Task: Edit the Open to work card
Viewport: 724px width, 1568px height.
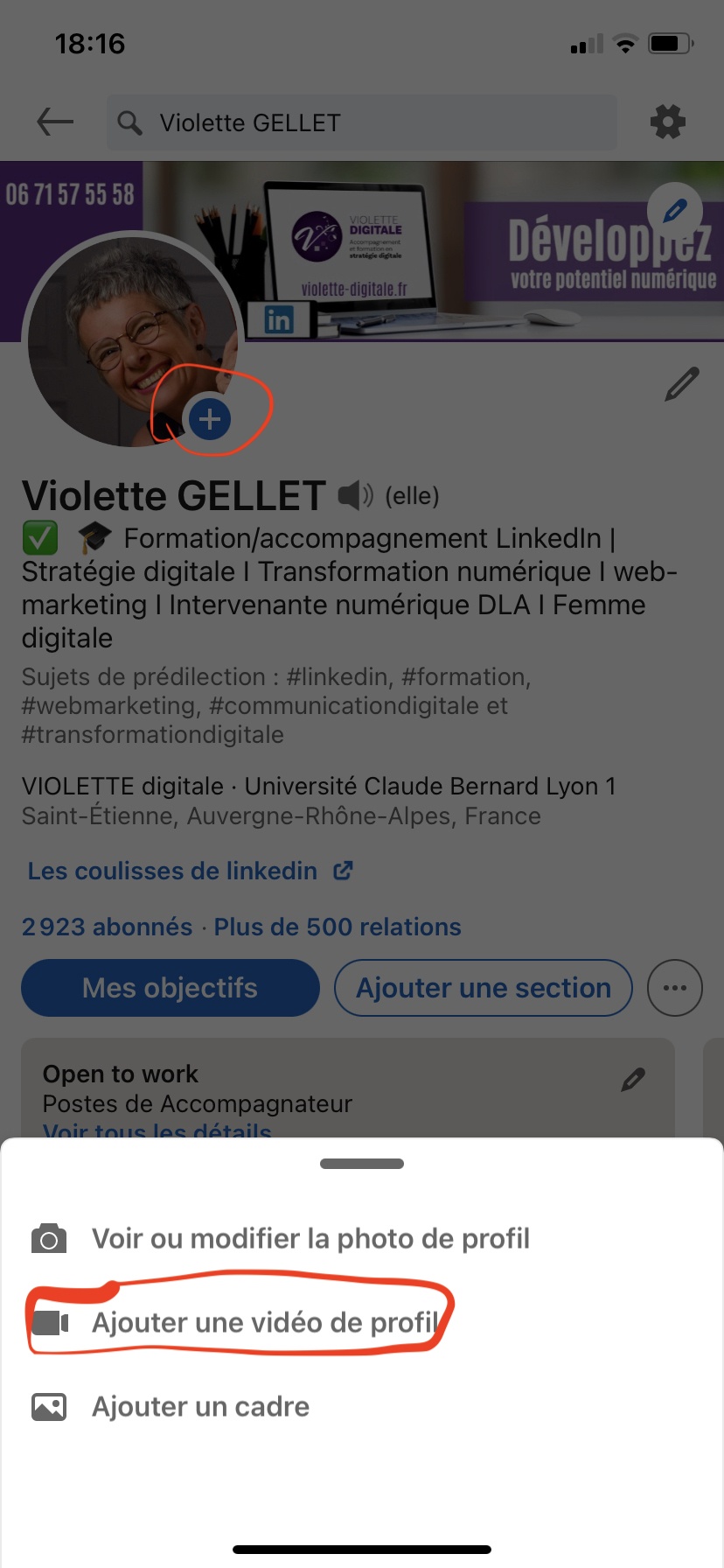Action: (633, 1080)
